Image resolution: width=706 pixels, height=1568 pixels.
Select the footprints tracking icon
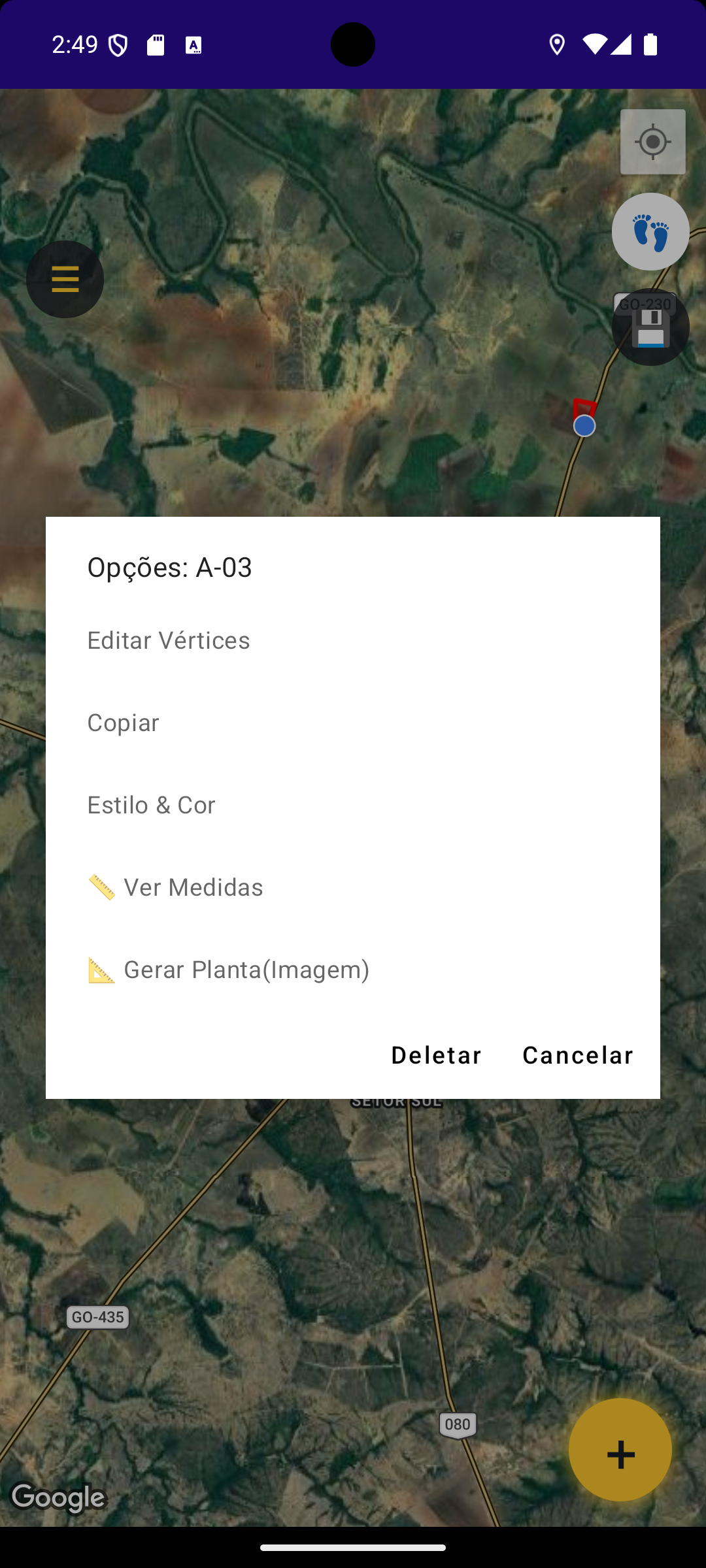point(650,232)
